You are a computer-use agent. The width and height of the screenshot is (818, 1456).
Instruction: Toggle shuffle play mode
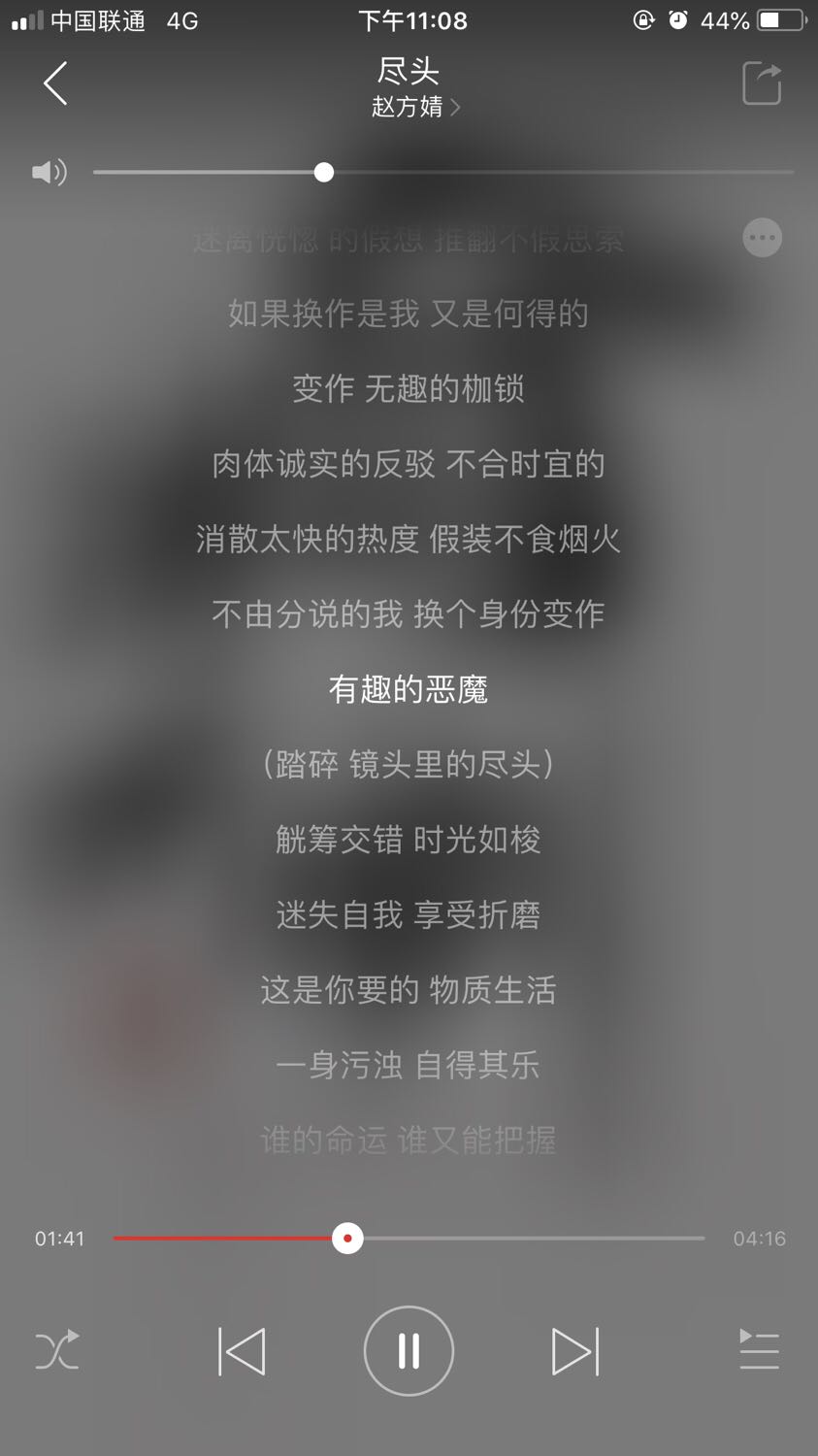click(x=57, y=1350)
